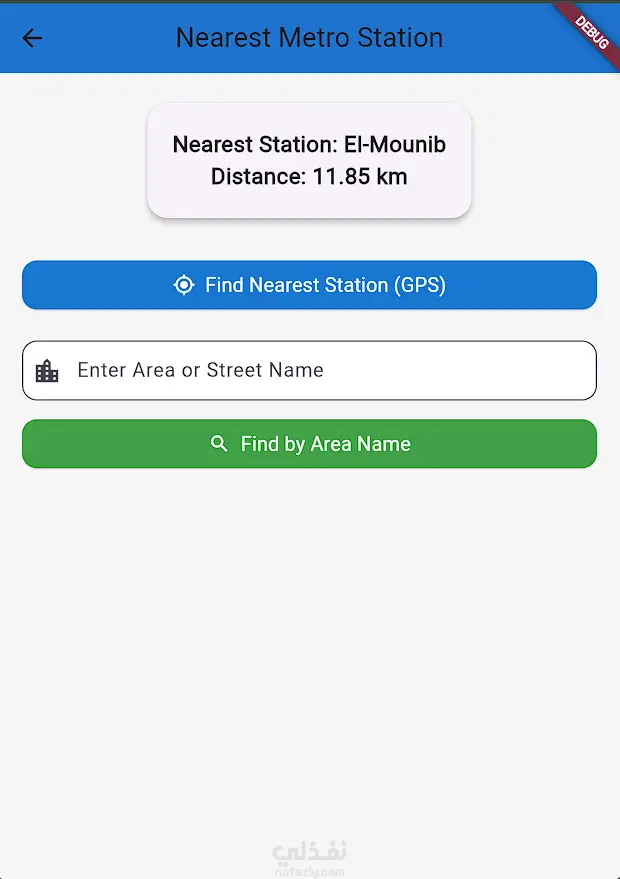This screenshot has width=620, height=879.
Task: Go back using the app bar arrow
Action: click(33, 38)
